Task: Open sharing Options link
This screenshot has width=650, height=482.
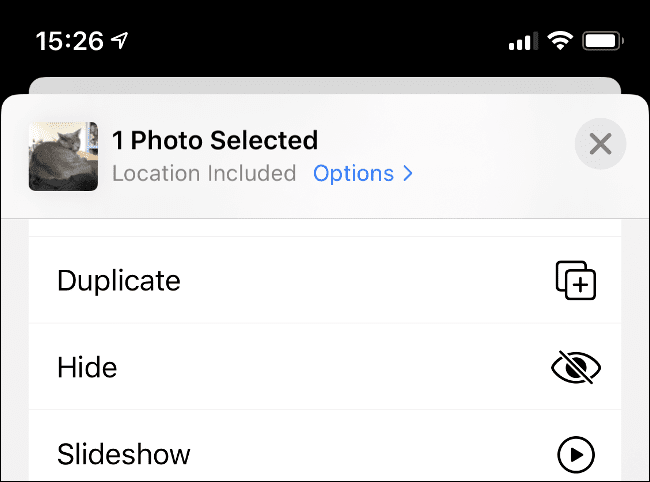Action: click(362, 173)
